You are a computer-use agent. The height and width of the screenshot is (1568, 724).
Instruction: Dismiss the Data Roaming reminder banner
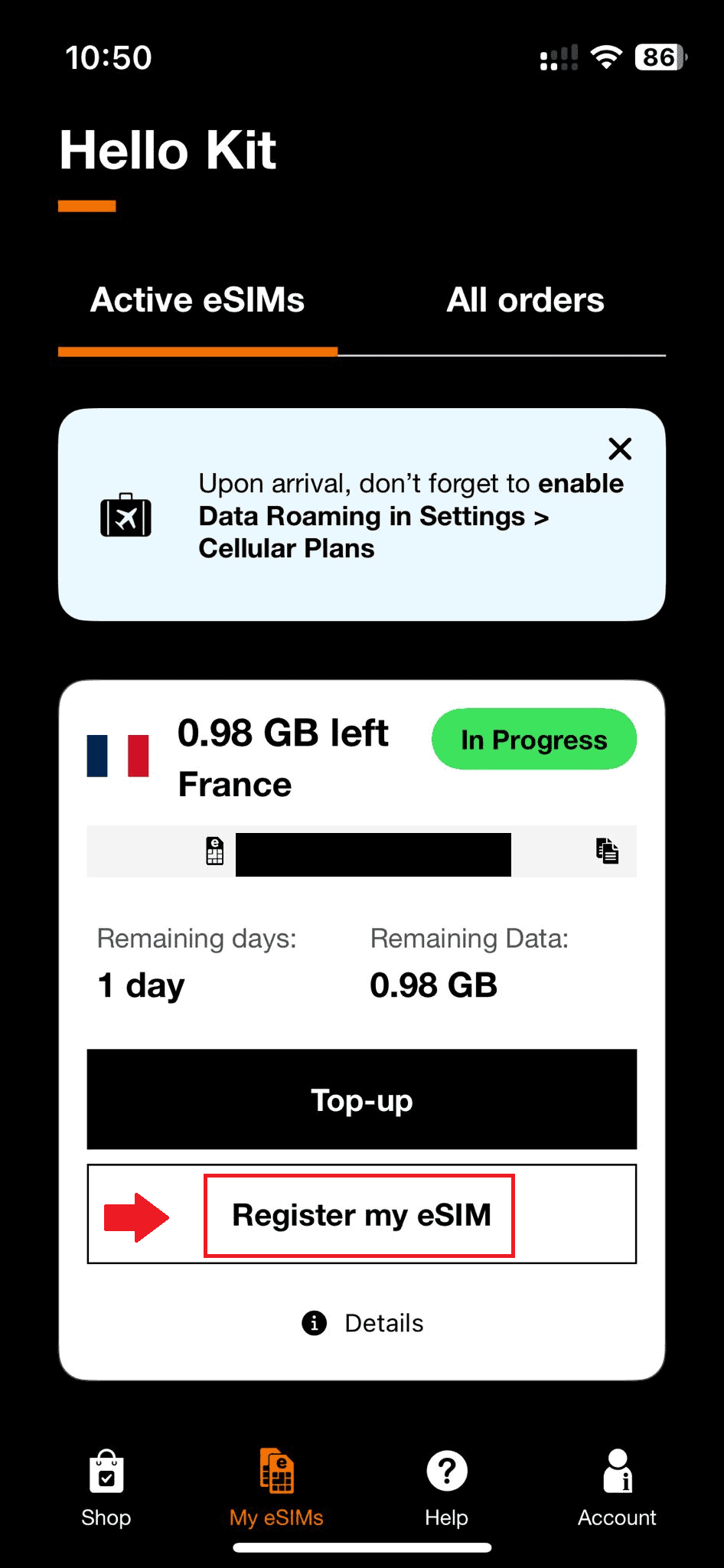[619, 449]
